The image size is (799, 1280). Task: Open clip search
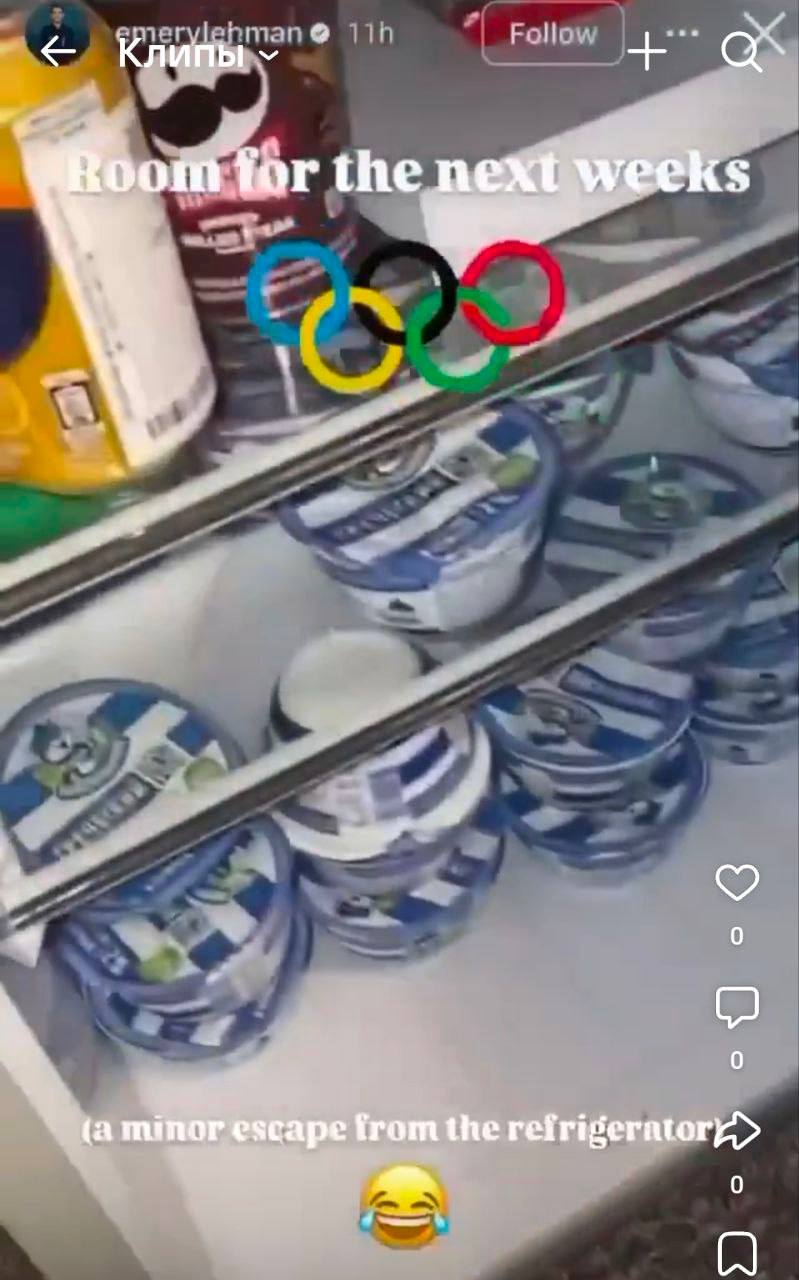pos(741,52)
